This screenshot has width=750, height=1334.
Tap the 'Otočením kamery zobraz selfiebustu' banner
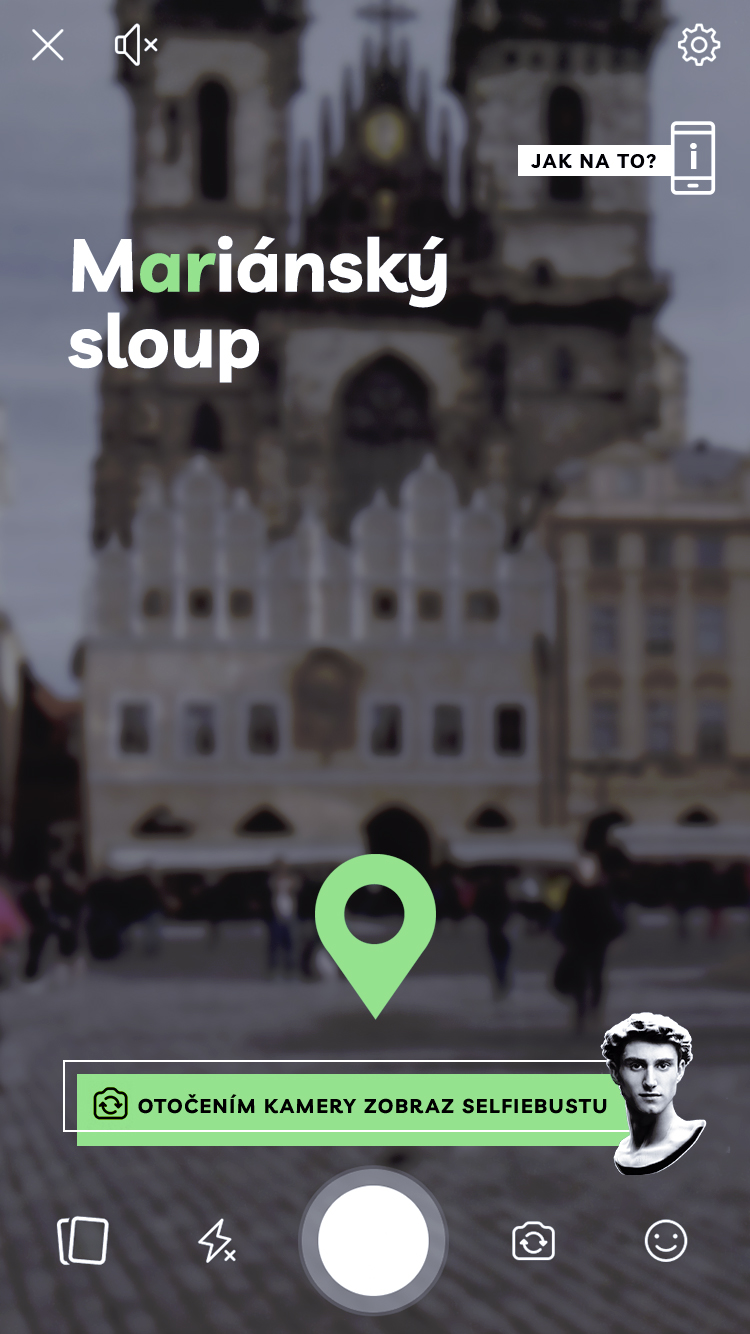pos(350,1105)
